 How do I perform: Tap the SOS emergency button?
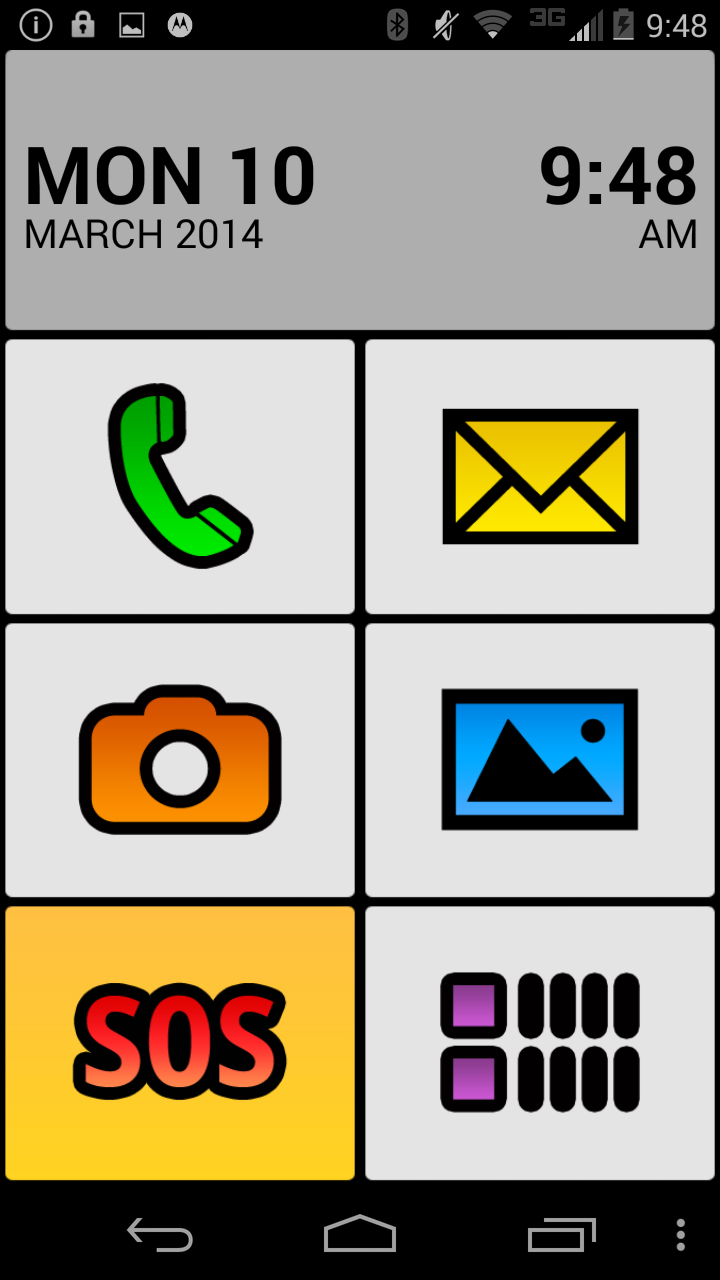click(180, 1043)
